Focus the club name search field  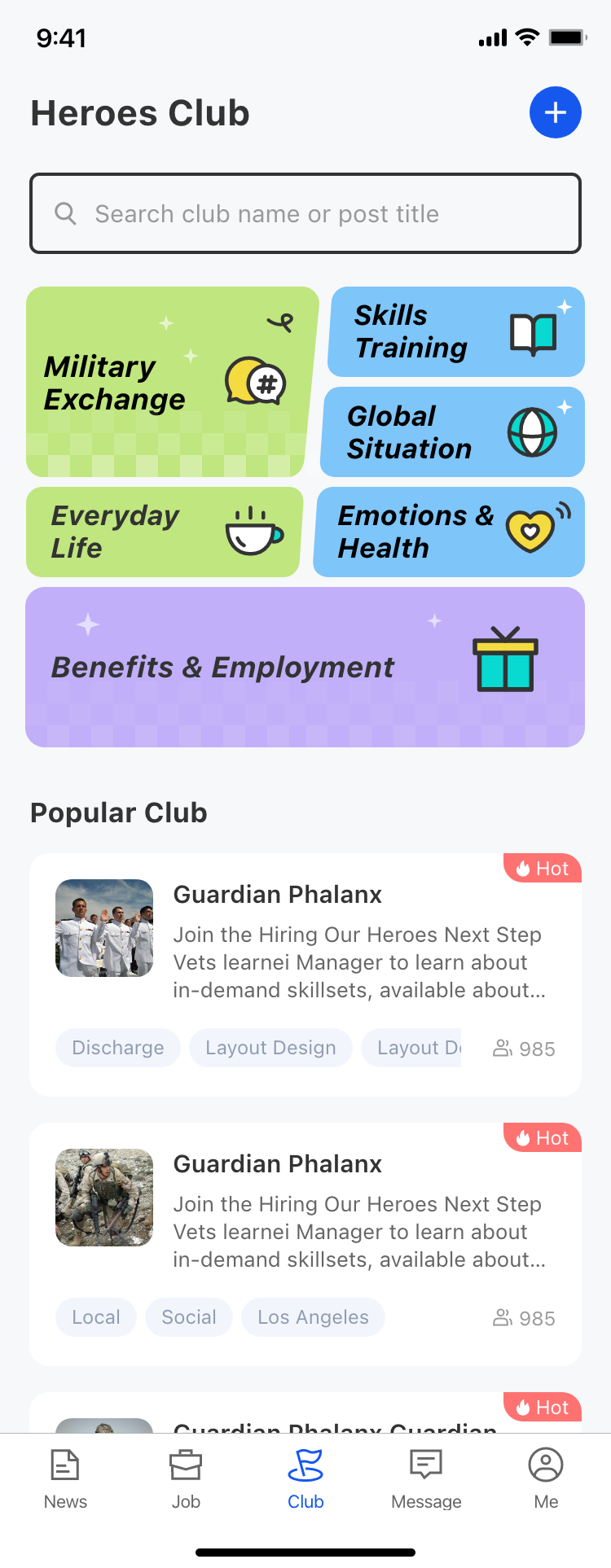tap(305, 213)
